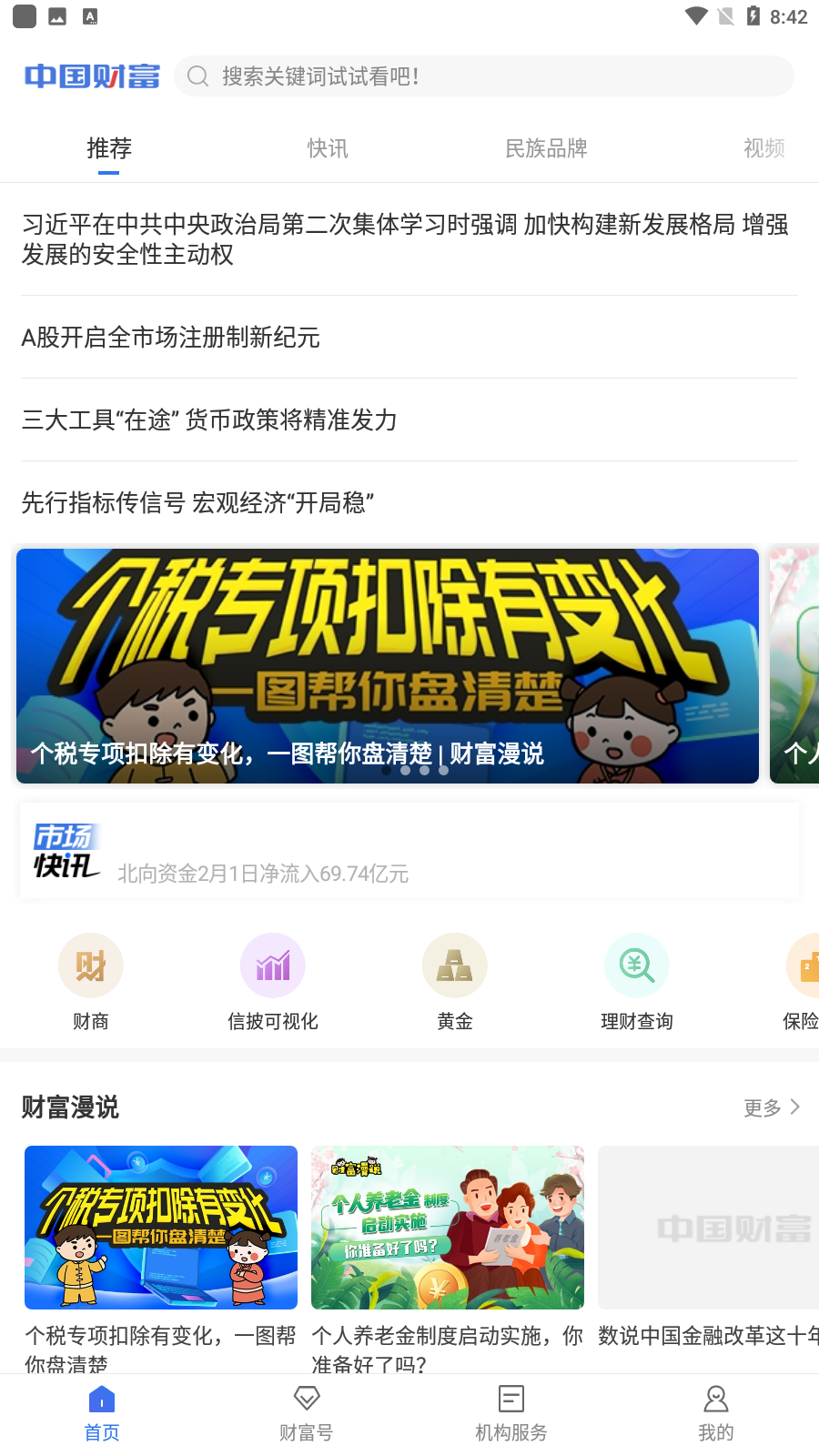Tap 更多 beside 财富漫说

(x=772, y=1107)
